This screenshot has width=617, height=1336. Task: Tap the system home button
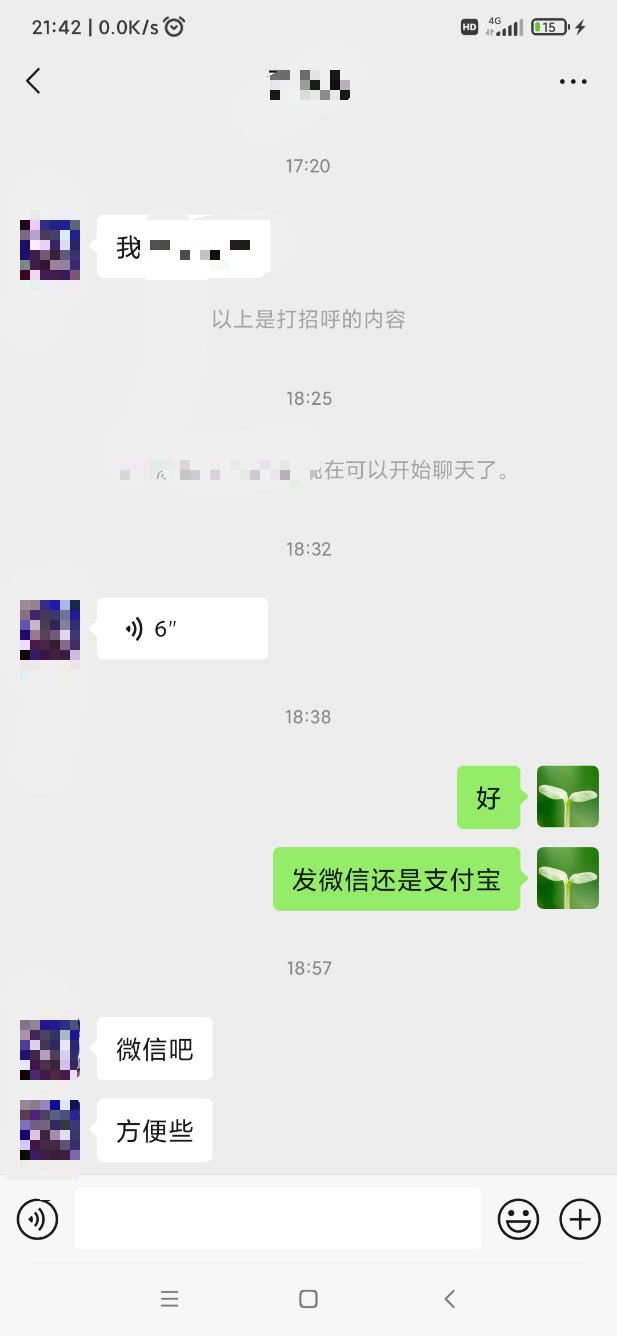coord(308,1299)
